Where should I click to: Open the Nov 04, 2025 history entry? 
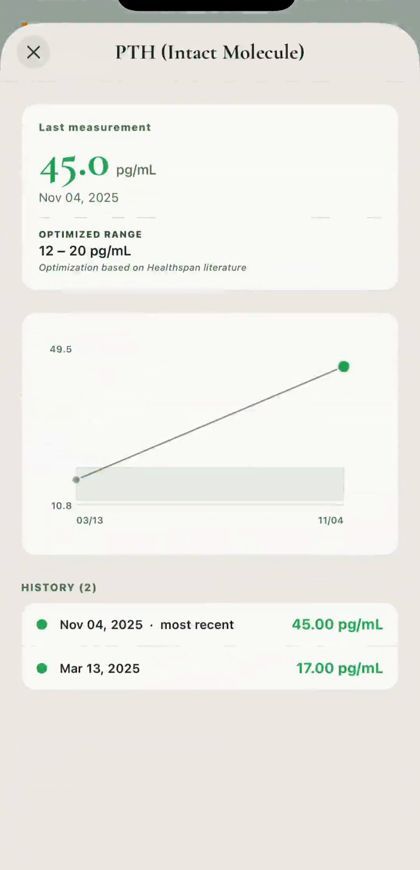pyautogui.click(x=210, y=625)
